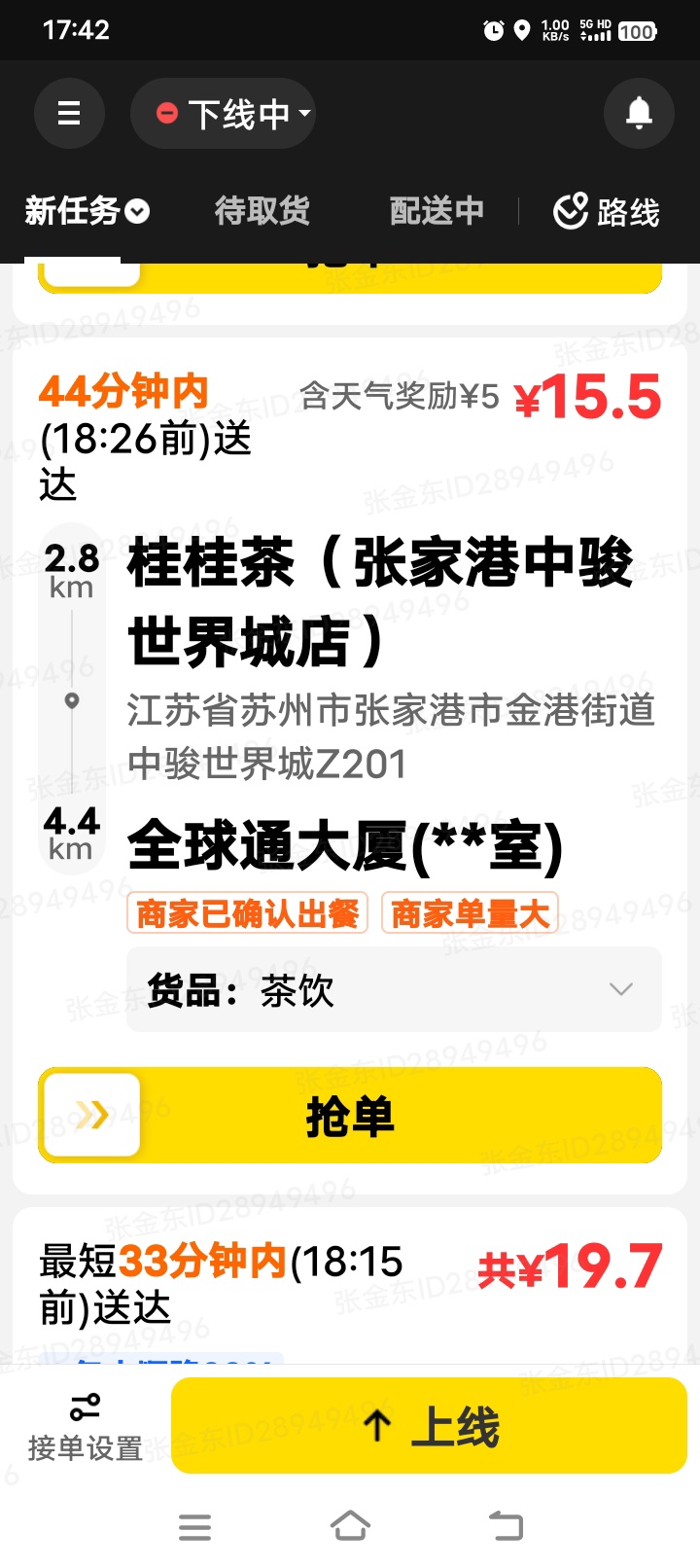Open 接单设置 order settings
The image size is (700, 1568).
pos(85,1427)
